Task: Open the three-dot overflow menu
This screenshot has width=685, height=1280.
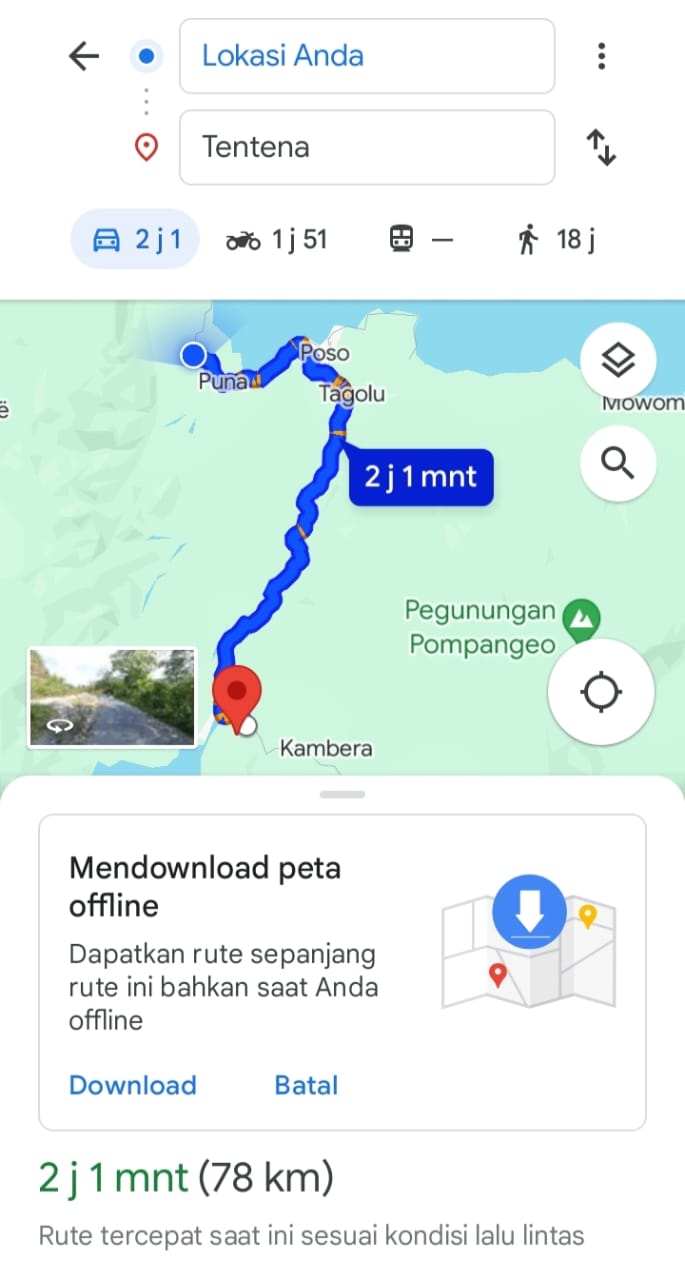Action: [601, 56]
